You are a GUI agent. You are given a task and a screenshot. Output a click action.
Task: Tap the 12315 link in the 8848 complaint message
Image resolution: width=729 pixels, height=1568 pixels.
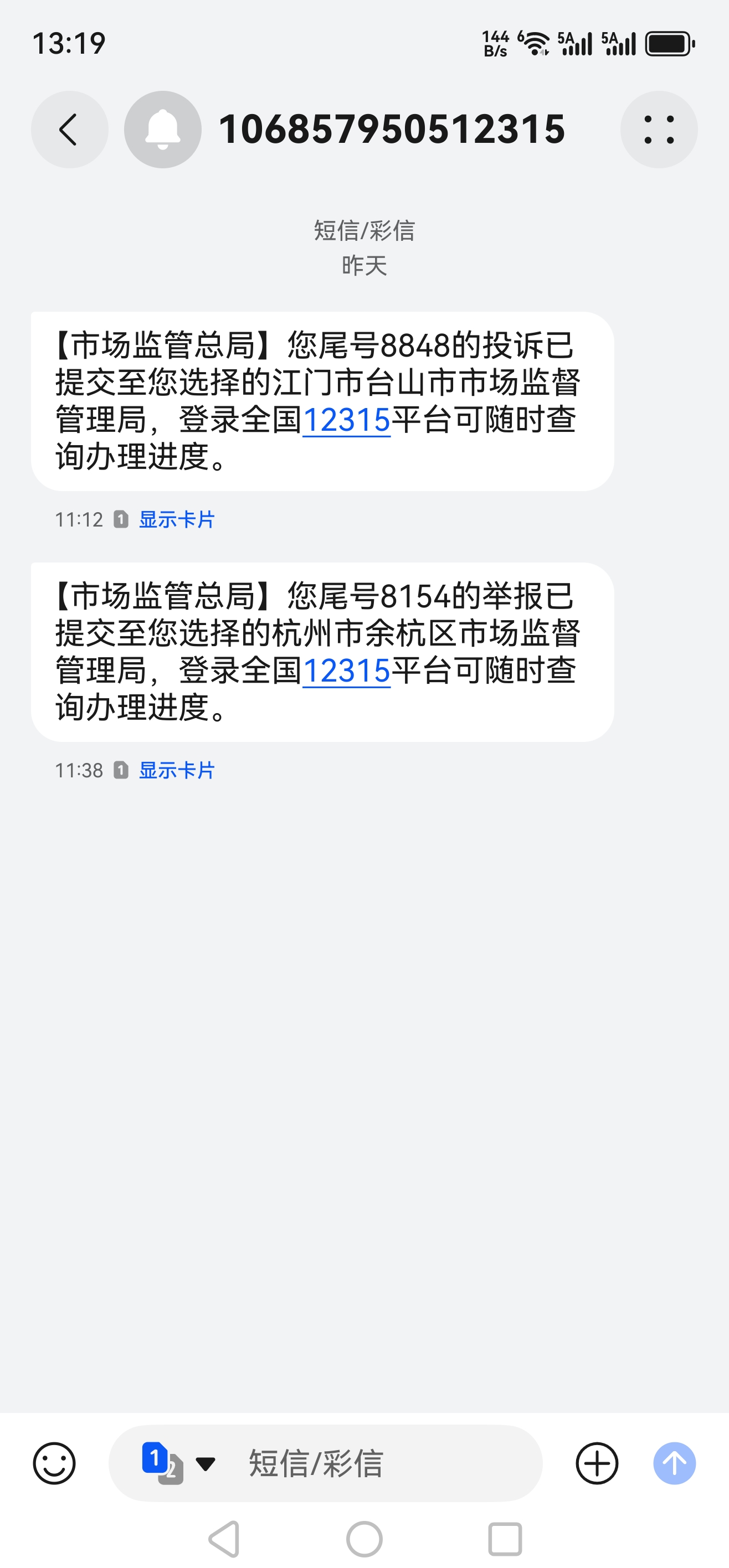click(346, 421)
